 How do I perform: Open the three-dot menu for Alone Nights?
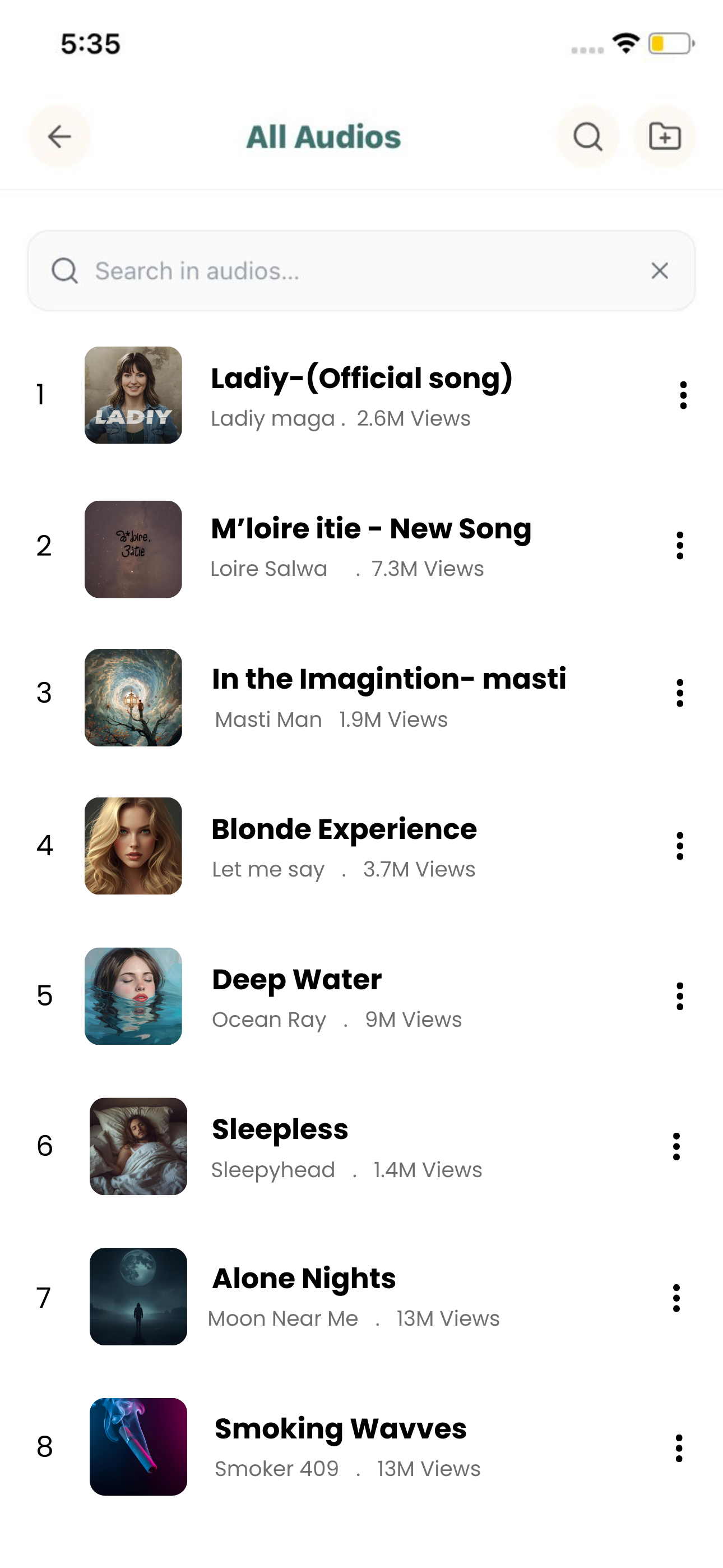(676, 1298)
